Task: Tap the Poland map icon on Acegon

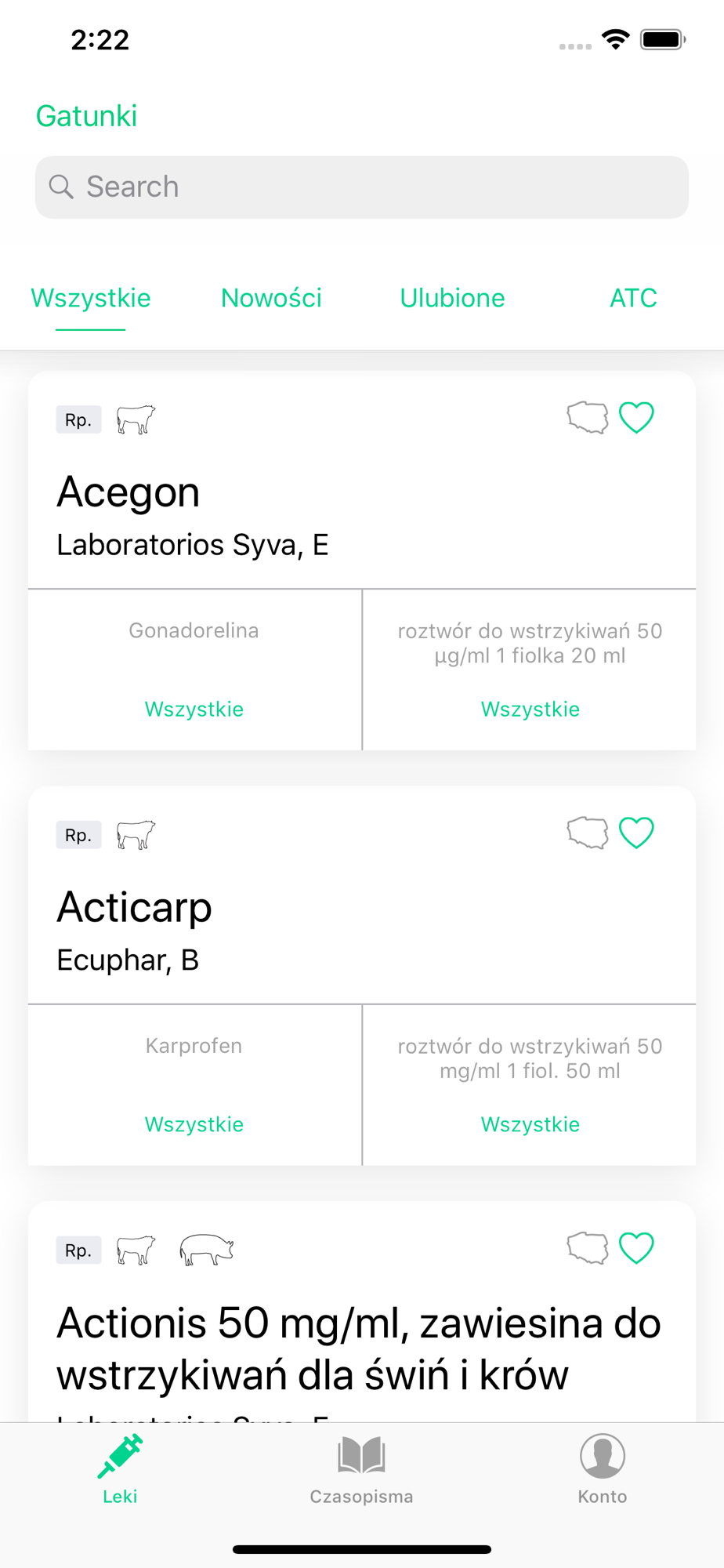Action: click(x=588, y=417)
